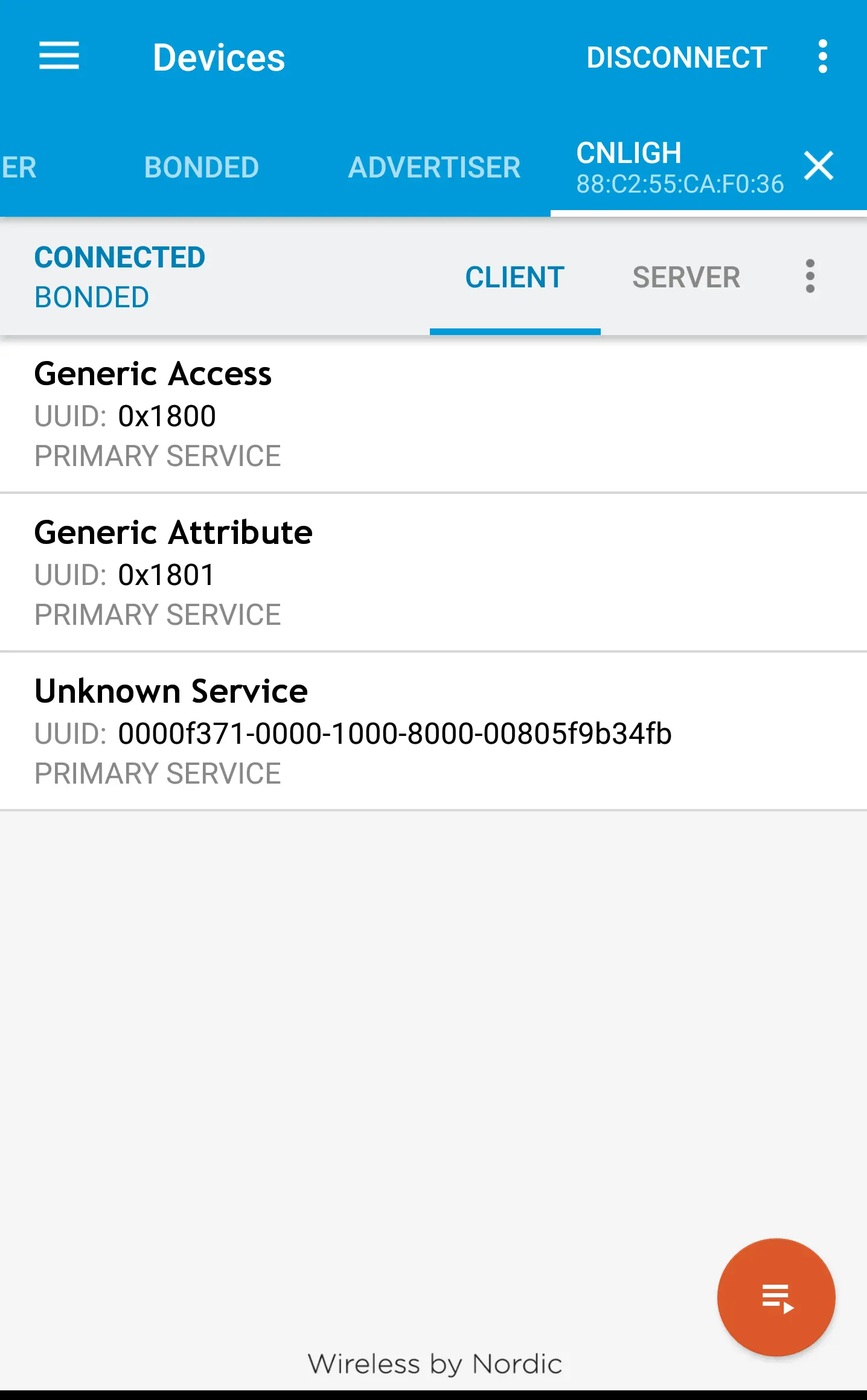Switch to the ADVERTISER tab

pos(434,167)
